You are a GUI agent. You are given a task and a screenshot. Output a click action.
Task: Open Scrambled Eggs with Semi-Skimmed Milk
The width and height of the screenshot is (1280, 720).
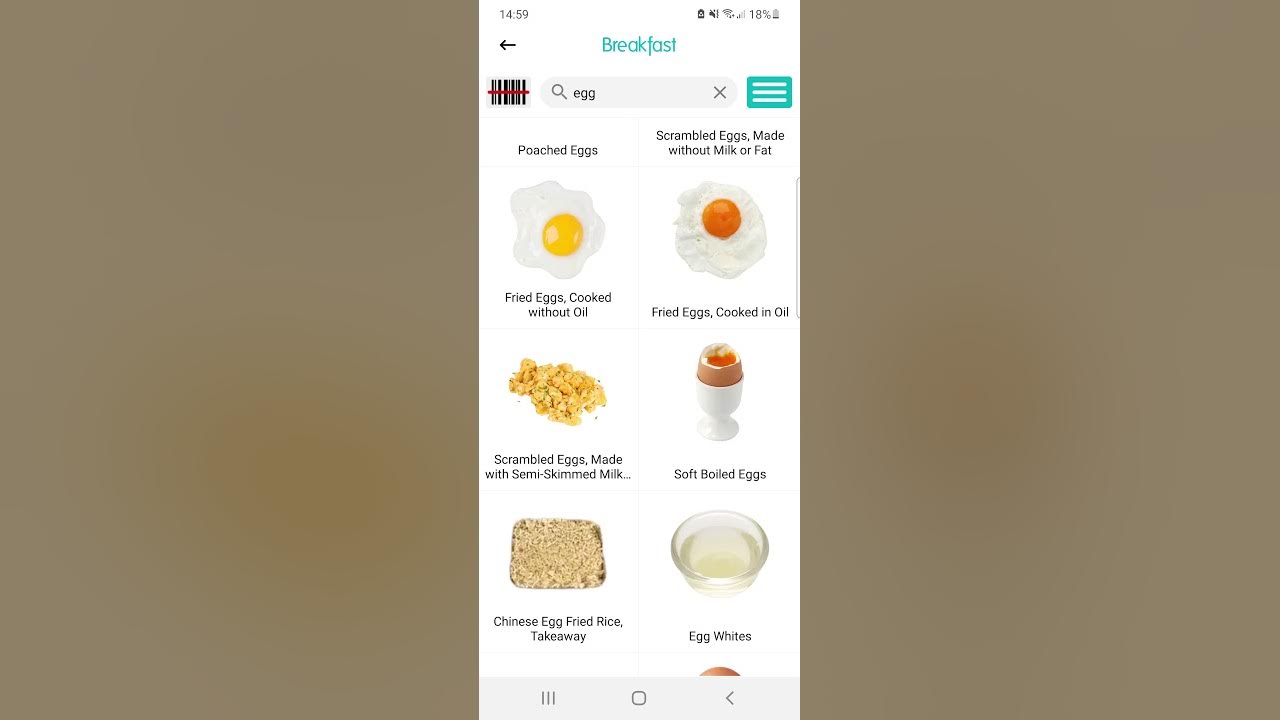click(x=558, y=412)
